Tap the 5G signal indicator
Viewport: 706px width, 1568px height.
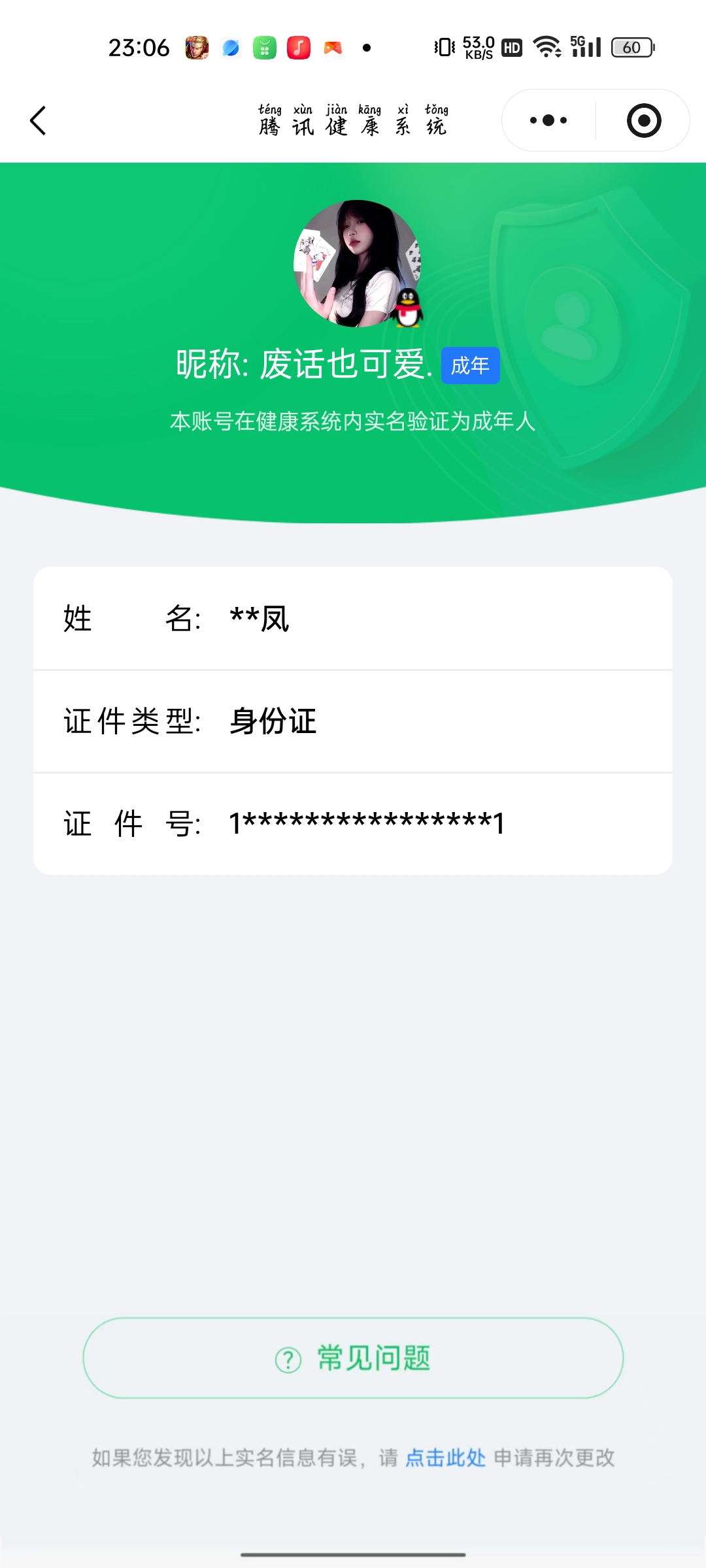[587, 46]
